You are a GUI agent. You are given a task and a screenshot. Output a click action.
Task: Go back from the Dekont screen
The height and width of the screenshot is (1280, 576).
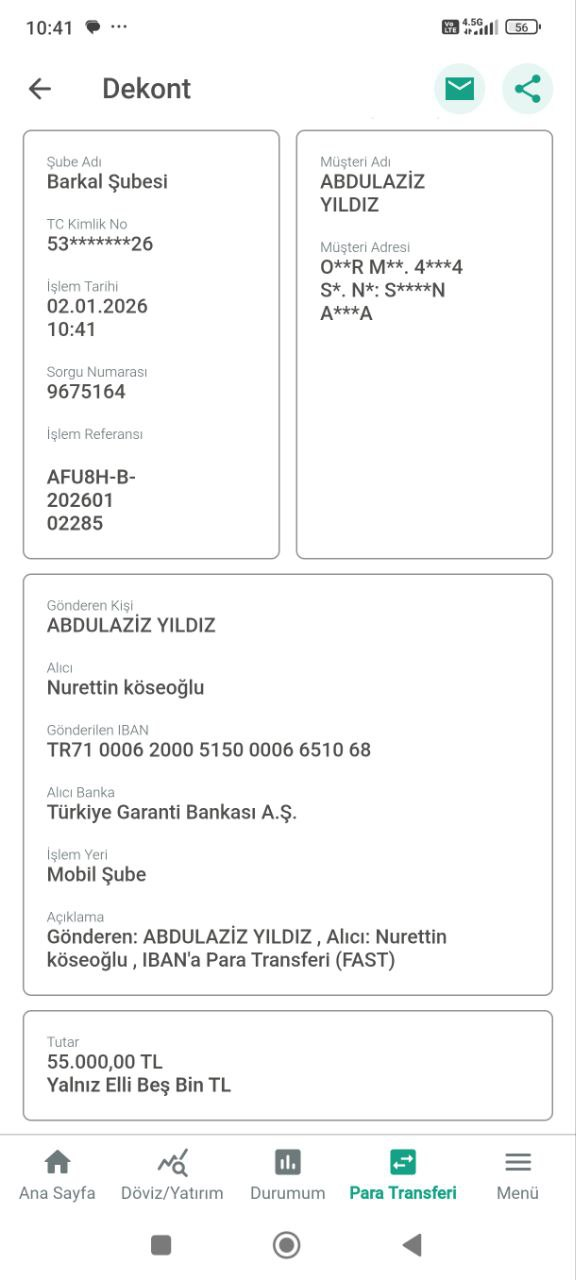coord(39,89)
